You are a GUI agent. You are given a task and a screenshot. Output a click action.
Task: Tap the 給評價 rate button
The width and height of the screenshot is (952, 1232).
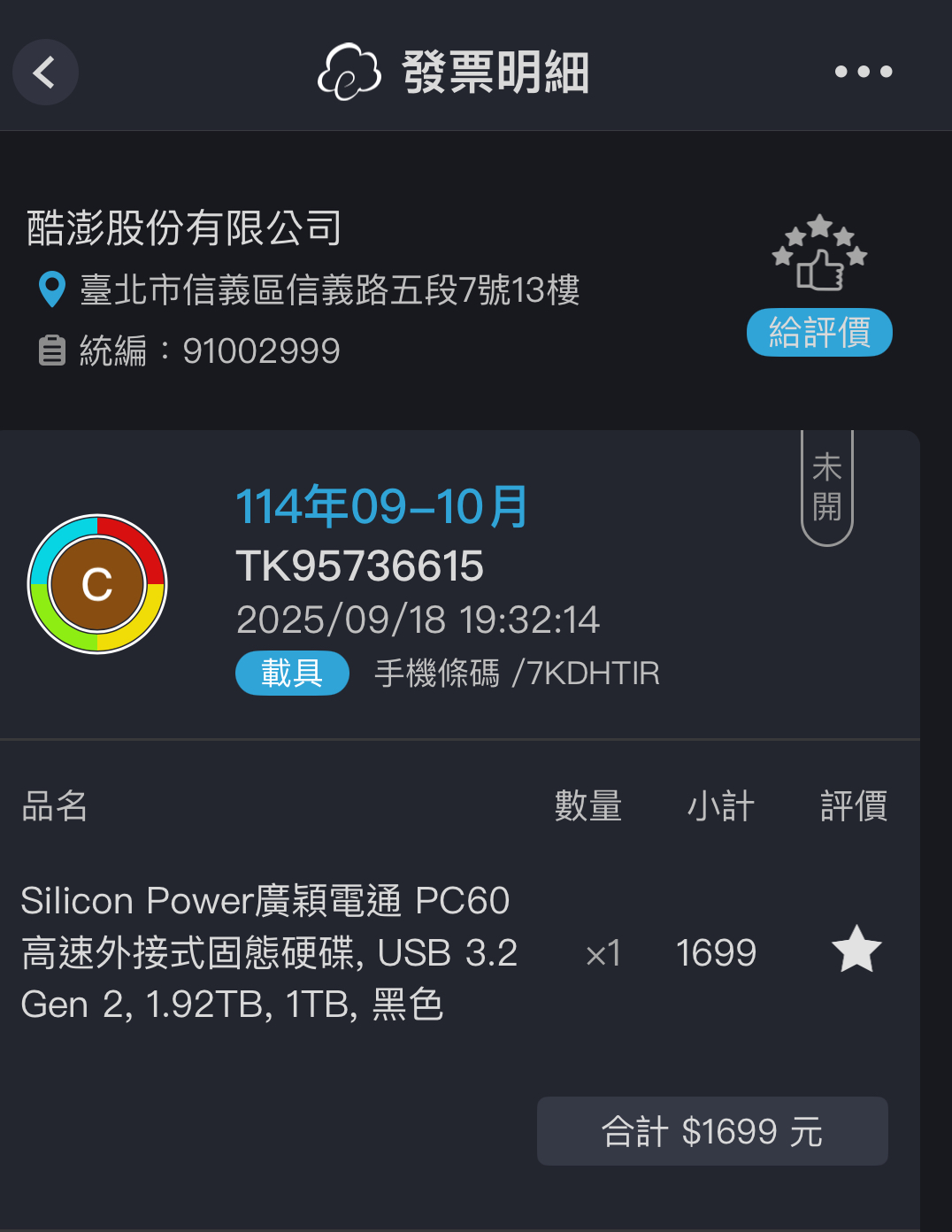pos(819,333)
